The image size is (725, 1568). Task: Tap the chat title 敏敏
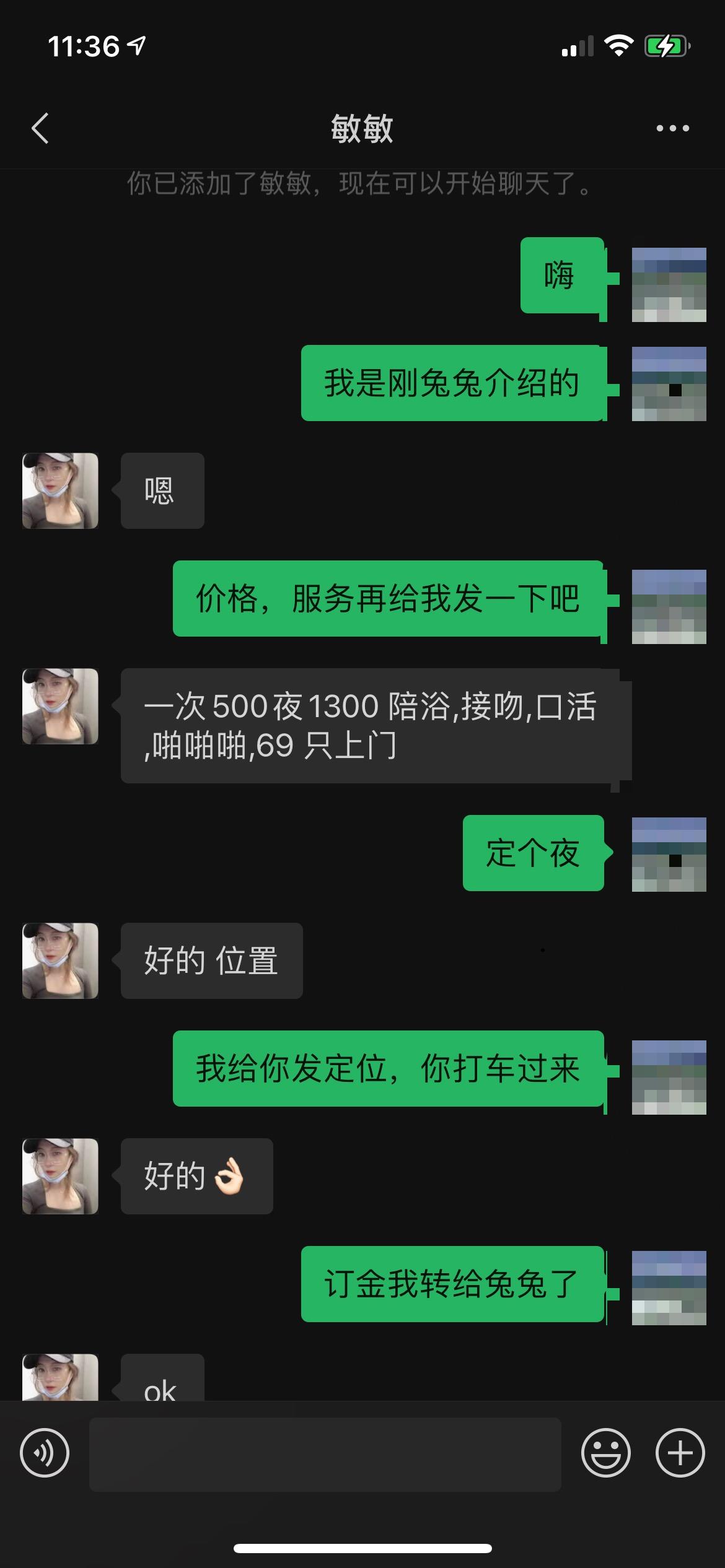pos(362,130)
